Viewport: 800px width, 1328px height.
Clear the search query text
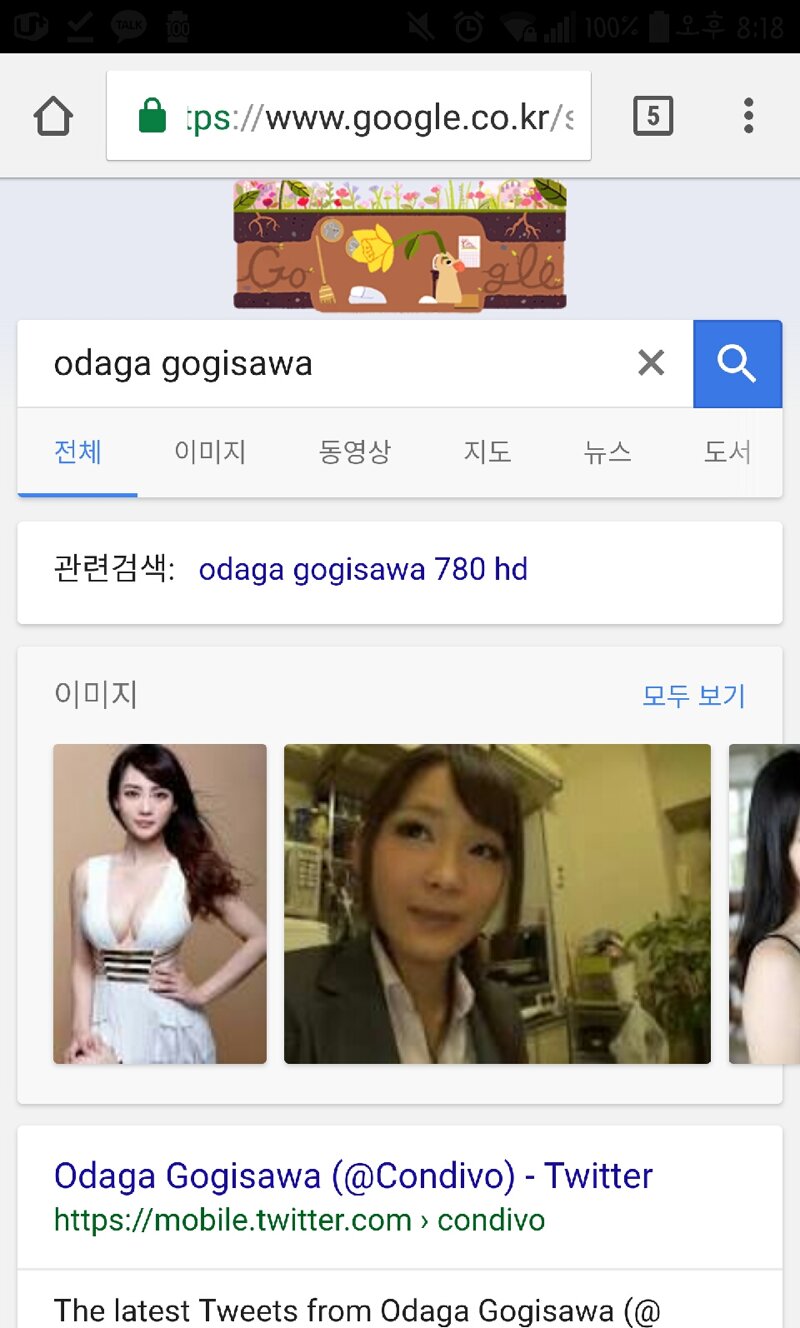tap(651, 363)
